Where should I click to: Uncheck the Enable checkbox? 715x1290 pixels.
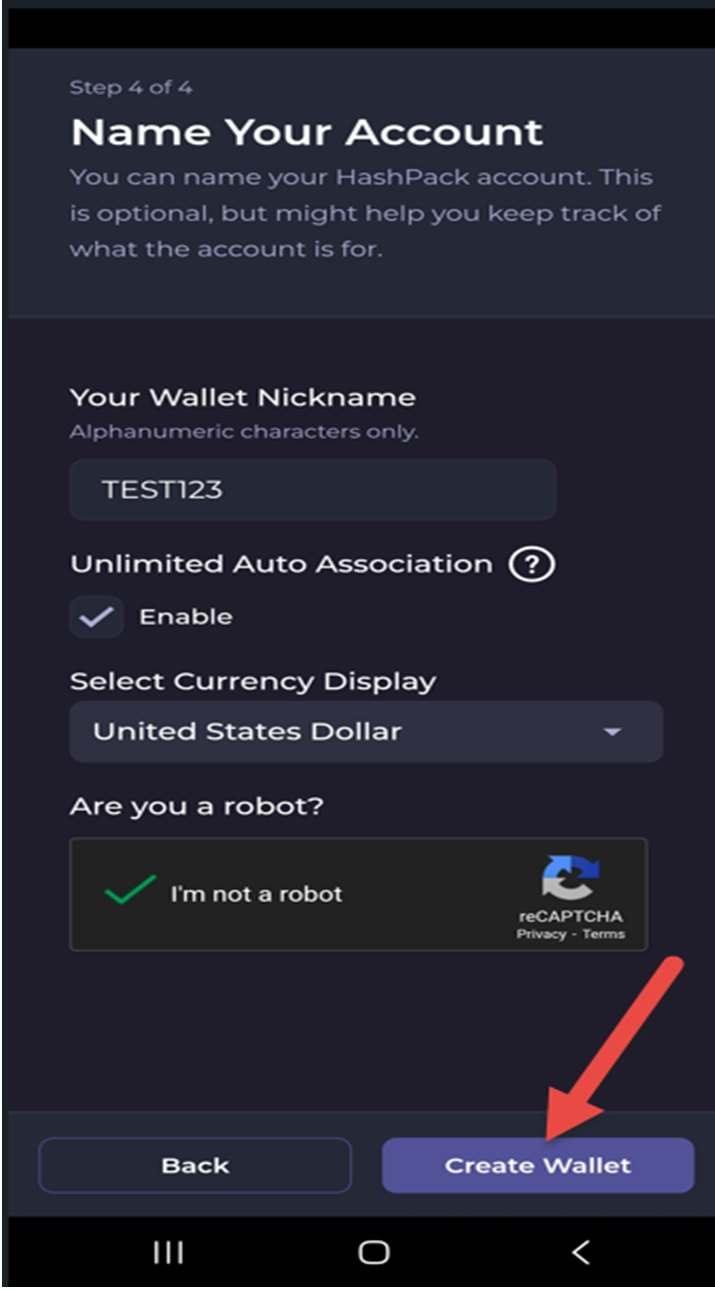pyautogui.click(x=96, y=617)
